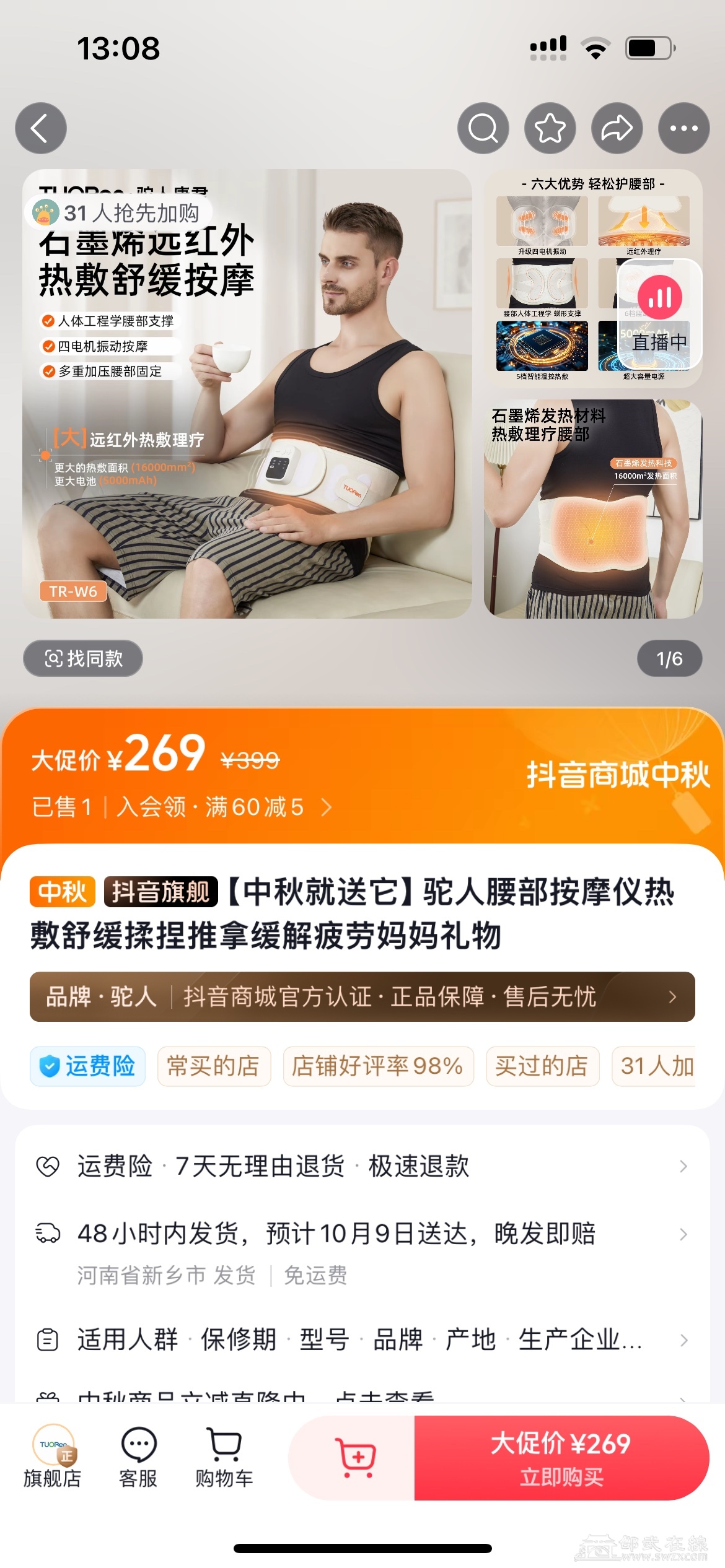
Task: Select the 店铺好评率98% chip
Action: (x=377, y=1066)
